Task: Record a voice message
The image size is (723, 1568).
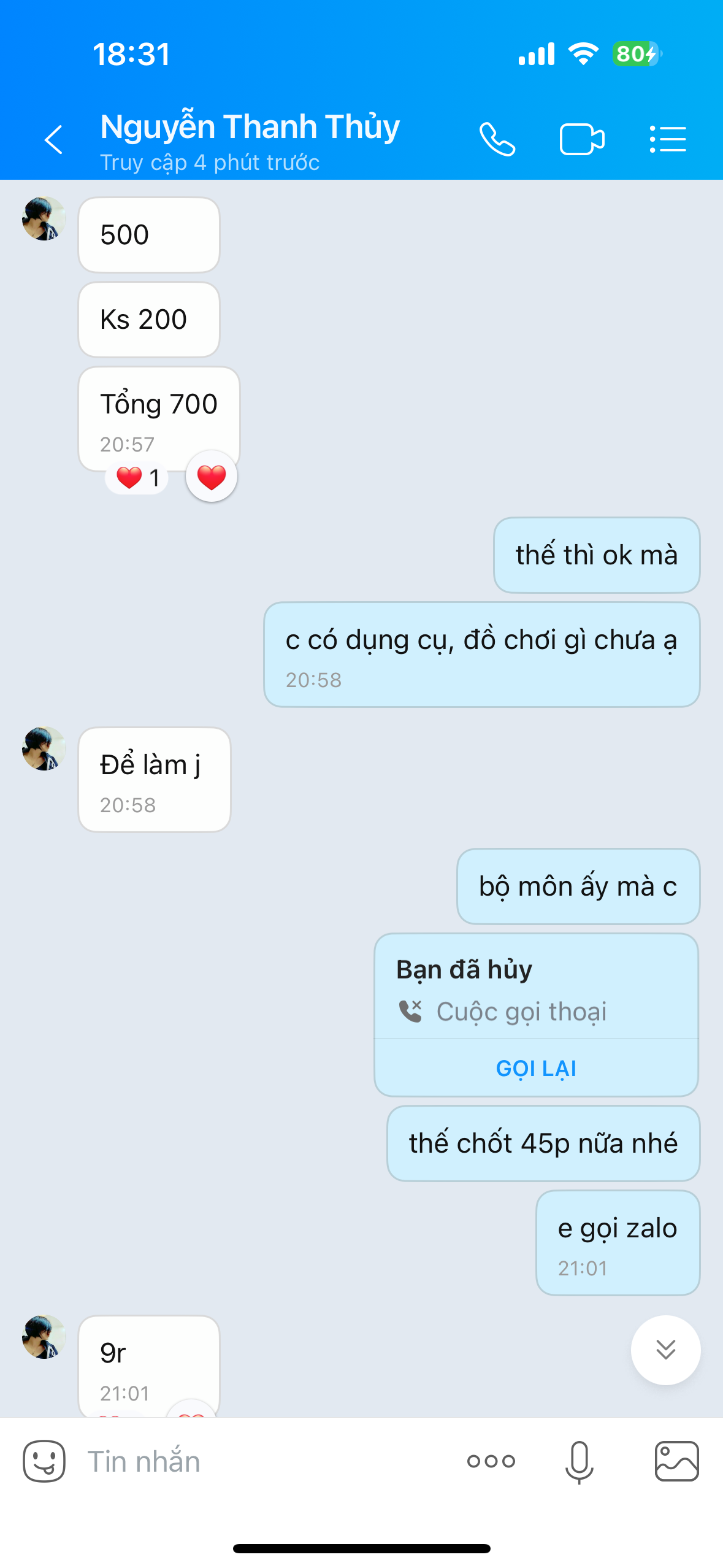Action: click(579, 1461)
